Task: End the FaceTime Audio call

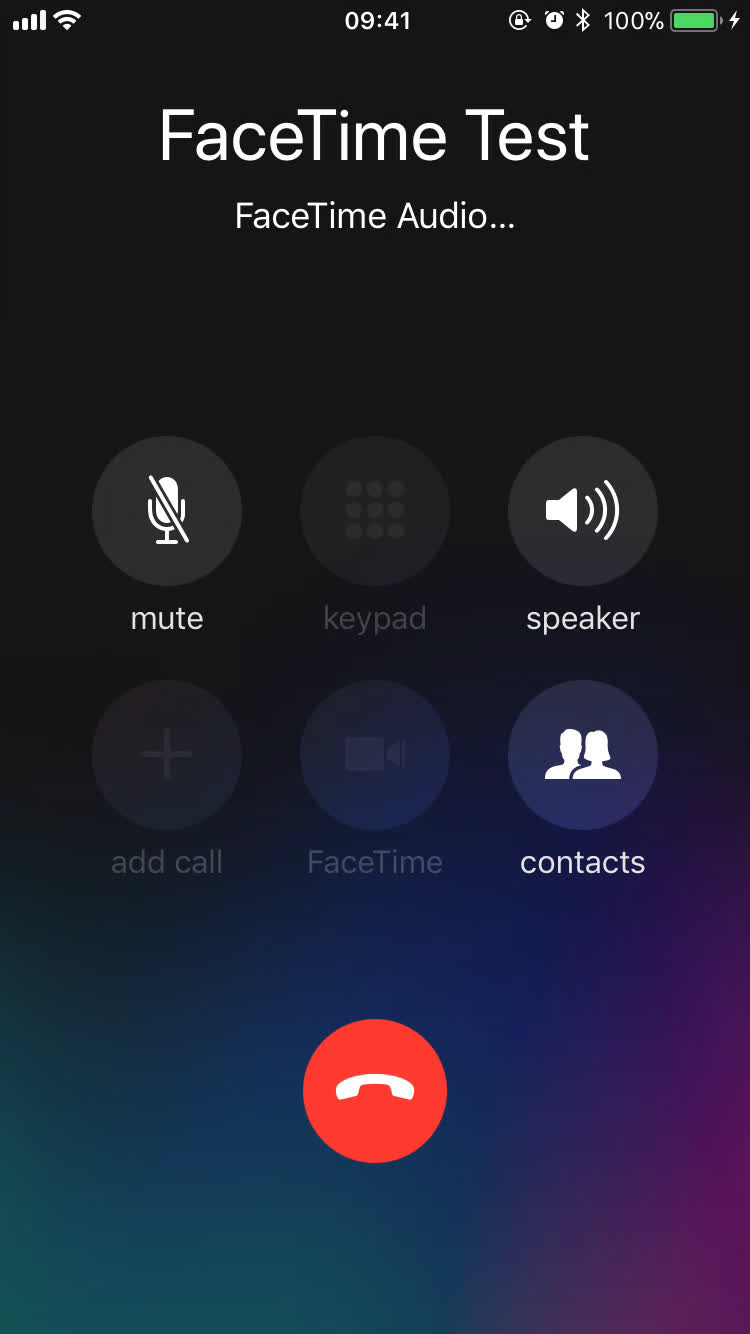Action: pos(375,1091)
